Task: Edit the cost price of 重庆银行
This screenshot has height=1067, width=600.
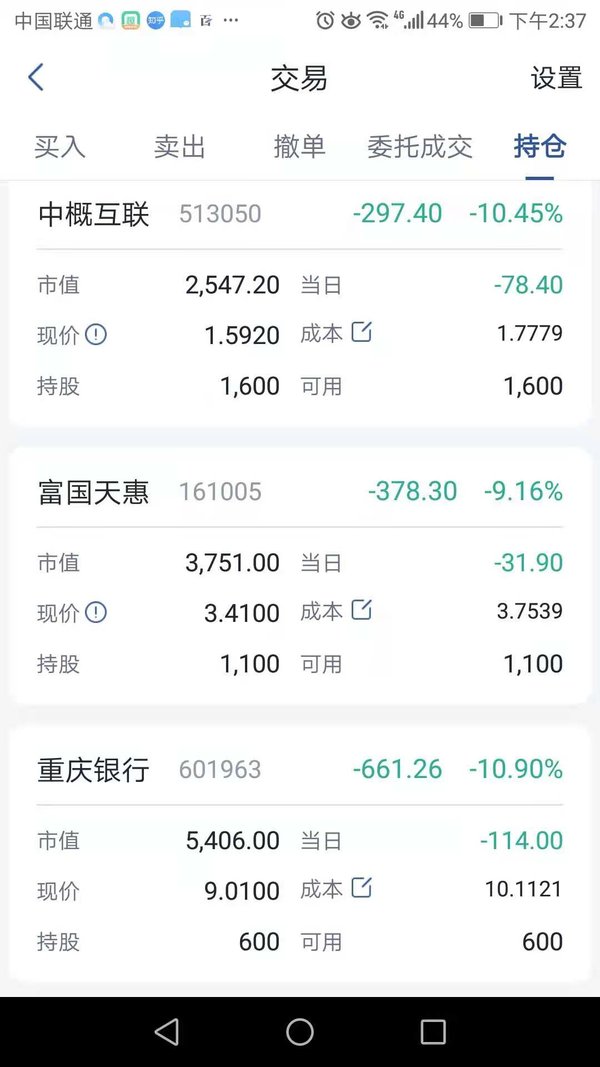Action: [361, 887]
